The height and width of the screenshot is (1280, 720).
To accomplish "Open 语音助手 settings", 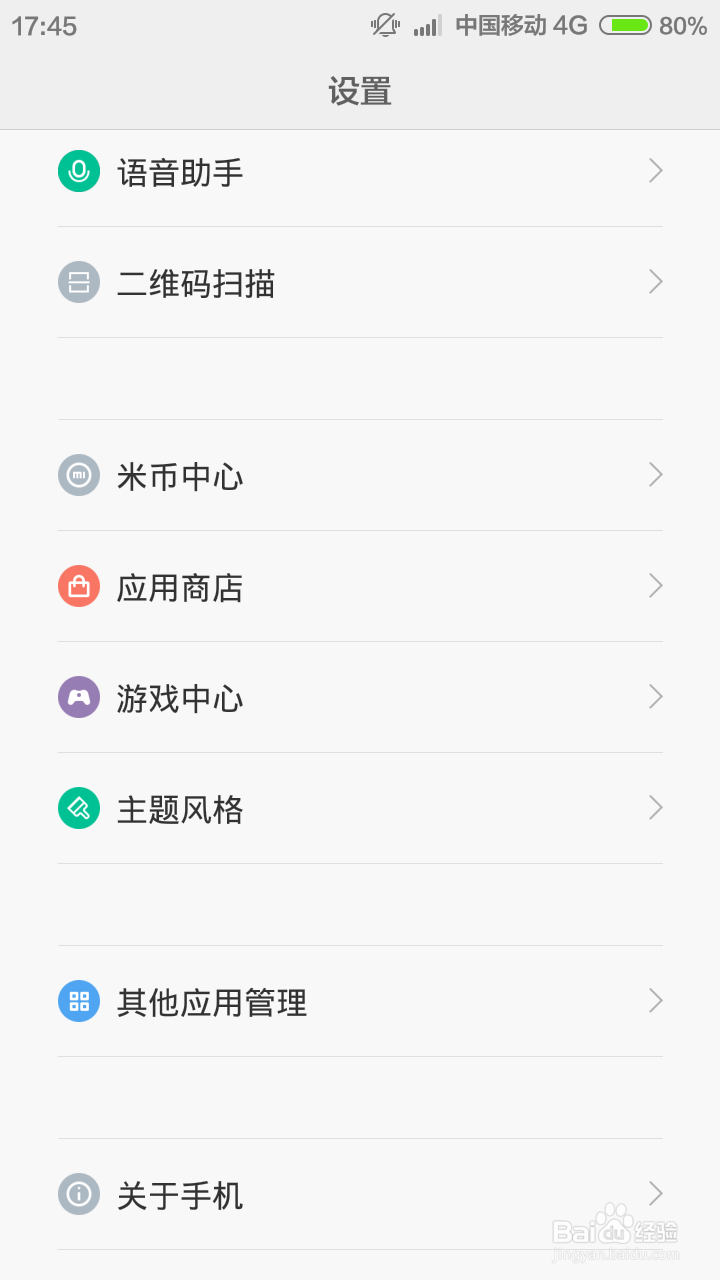I will pos(360,172).
